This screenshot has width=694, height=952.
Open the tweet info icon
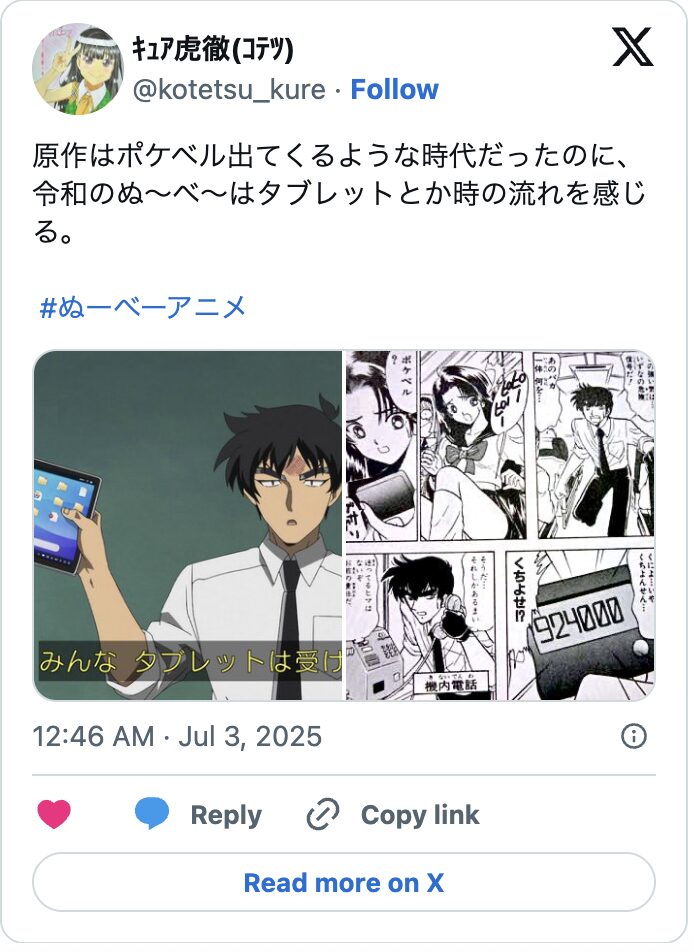tap(633, 737)
